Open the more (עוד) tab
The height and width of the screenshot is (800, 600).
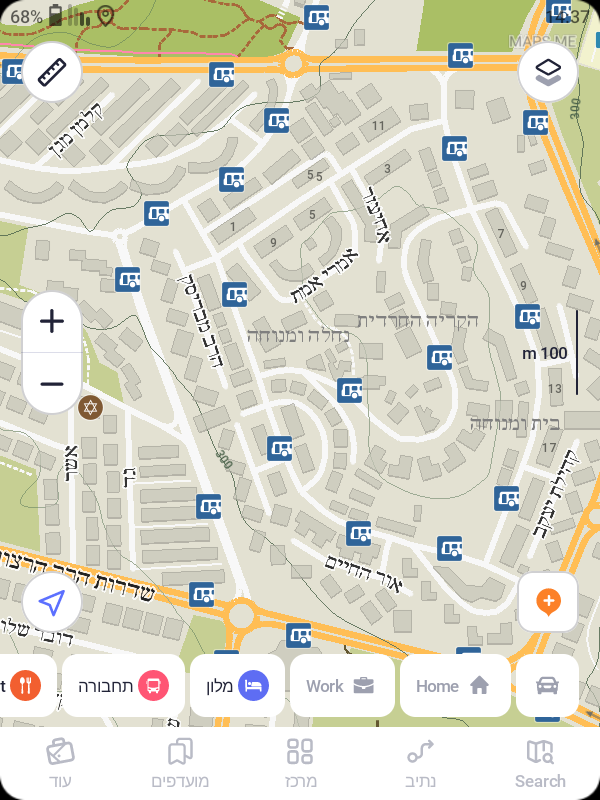(x=60, y=764)
